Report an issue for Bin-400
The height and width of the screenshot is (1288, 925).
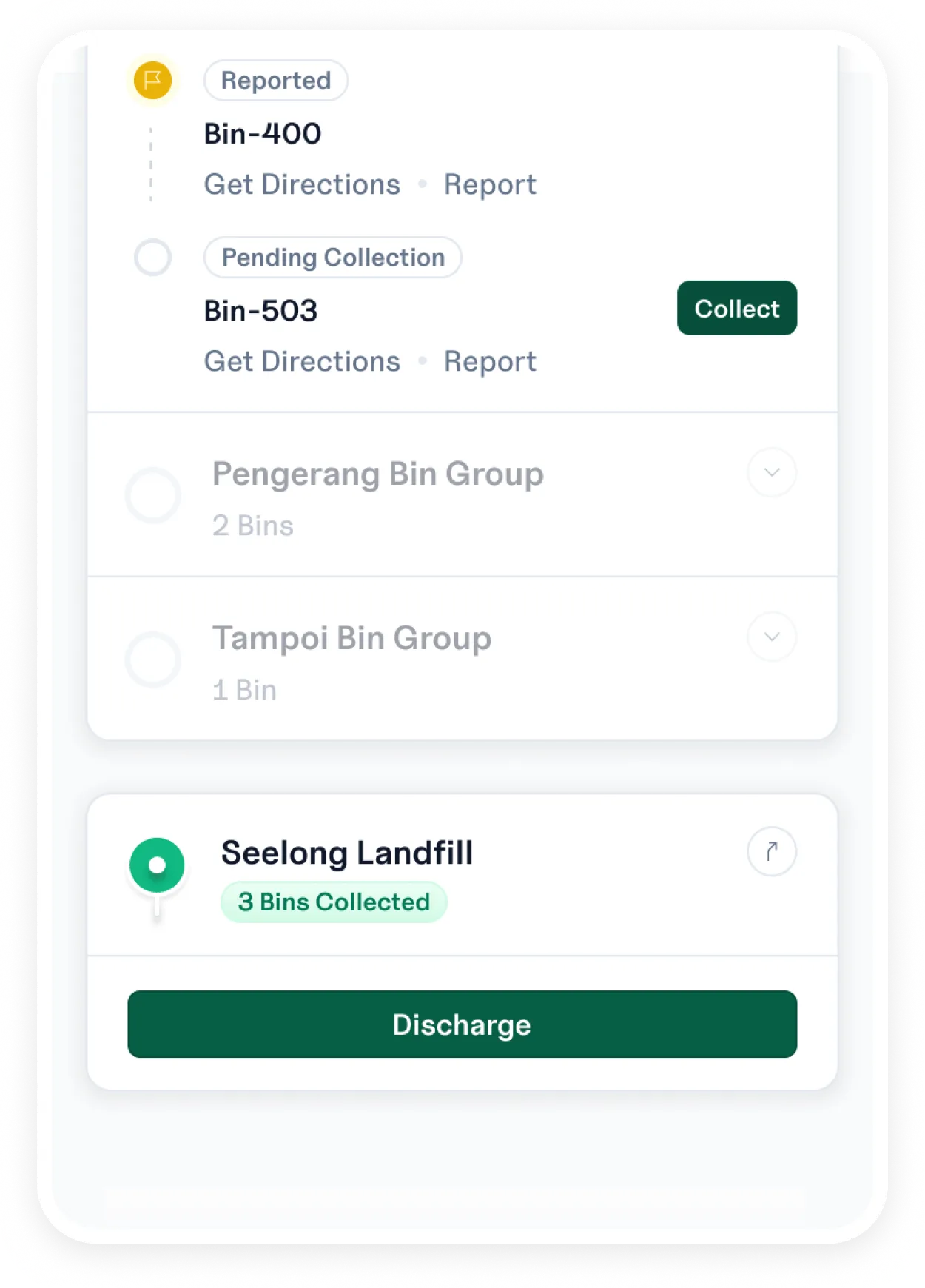click(489, 185)
